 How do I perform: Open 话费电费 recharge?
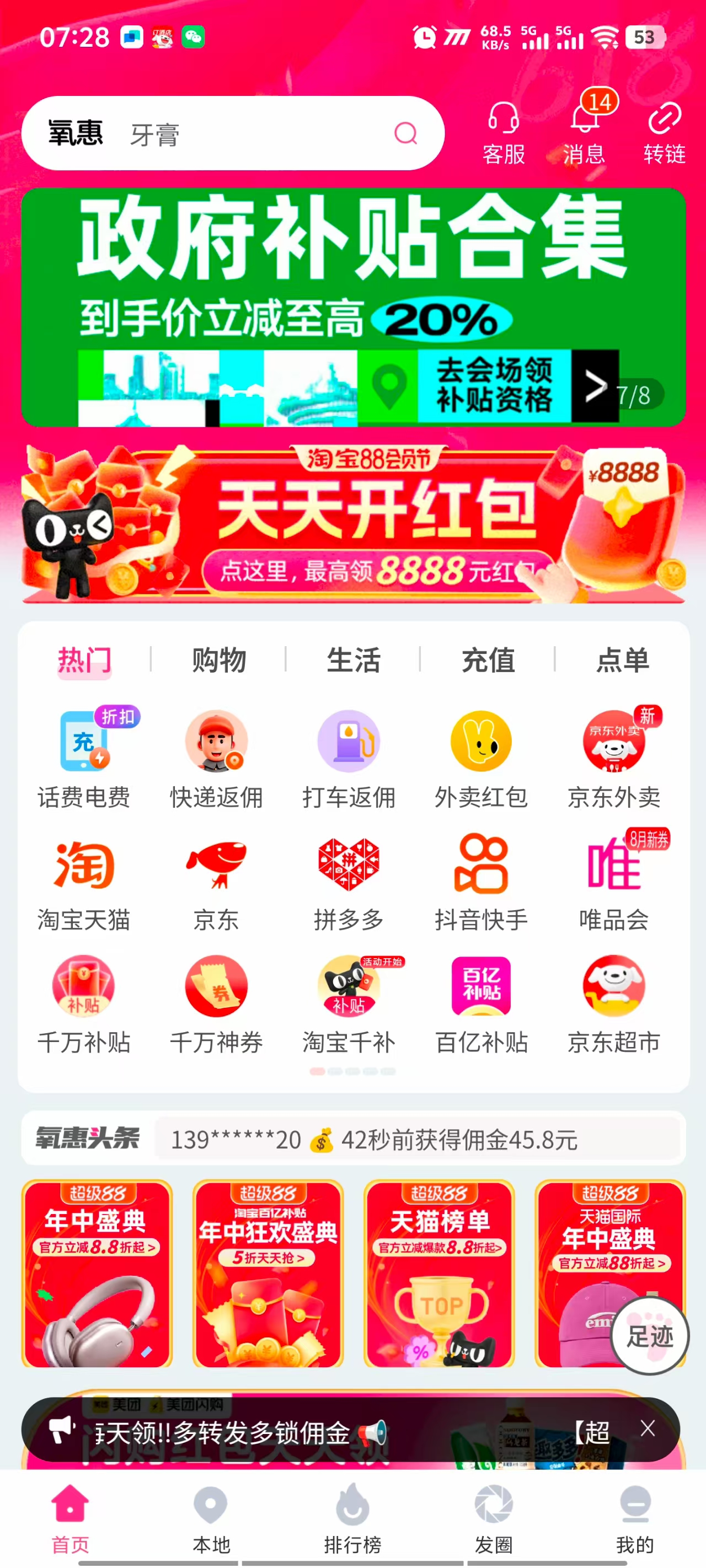pos(84,759)
